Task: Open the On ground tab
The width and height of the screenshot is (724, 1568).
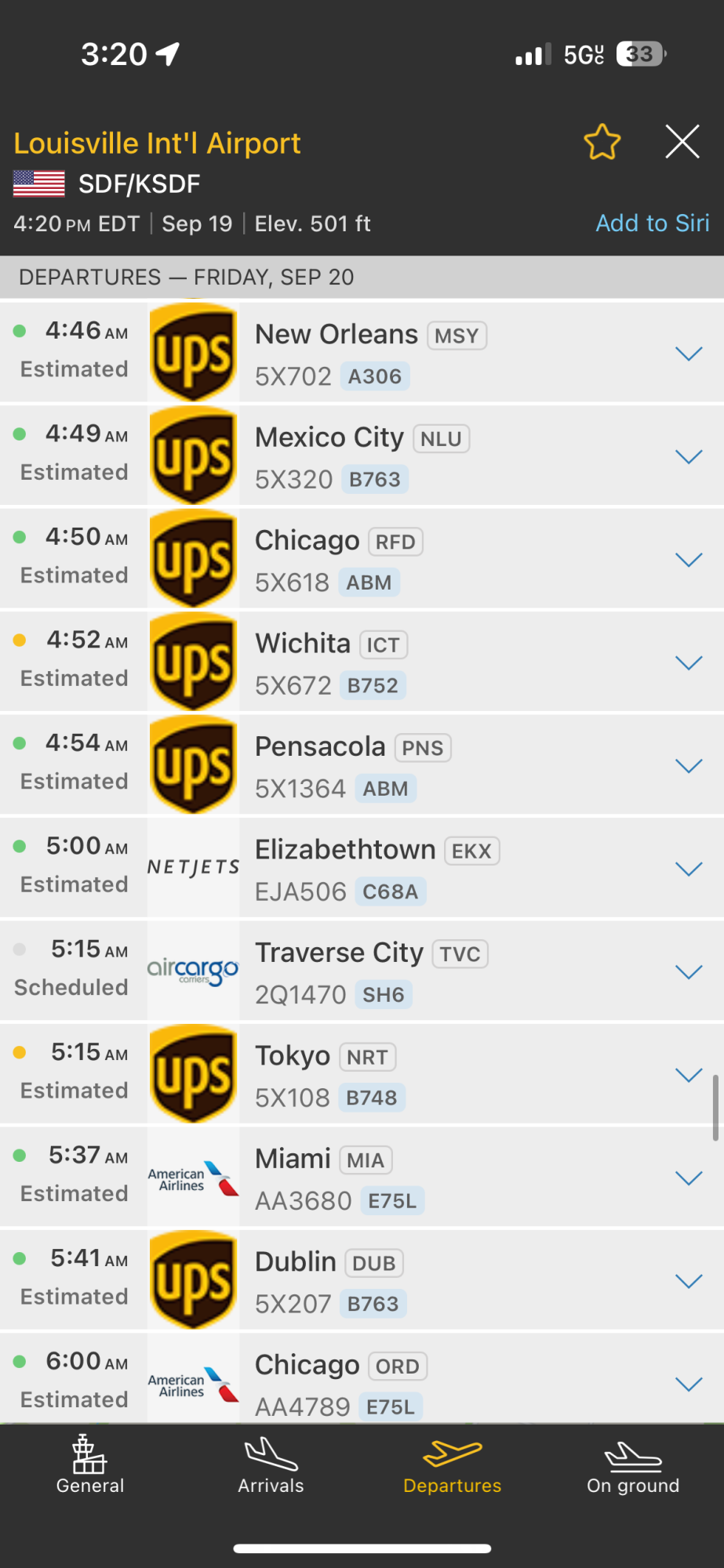Action: pos(633,1465)
